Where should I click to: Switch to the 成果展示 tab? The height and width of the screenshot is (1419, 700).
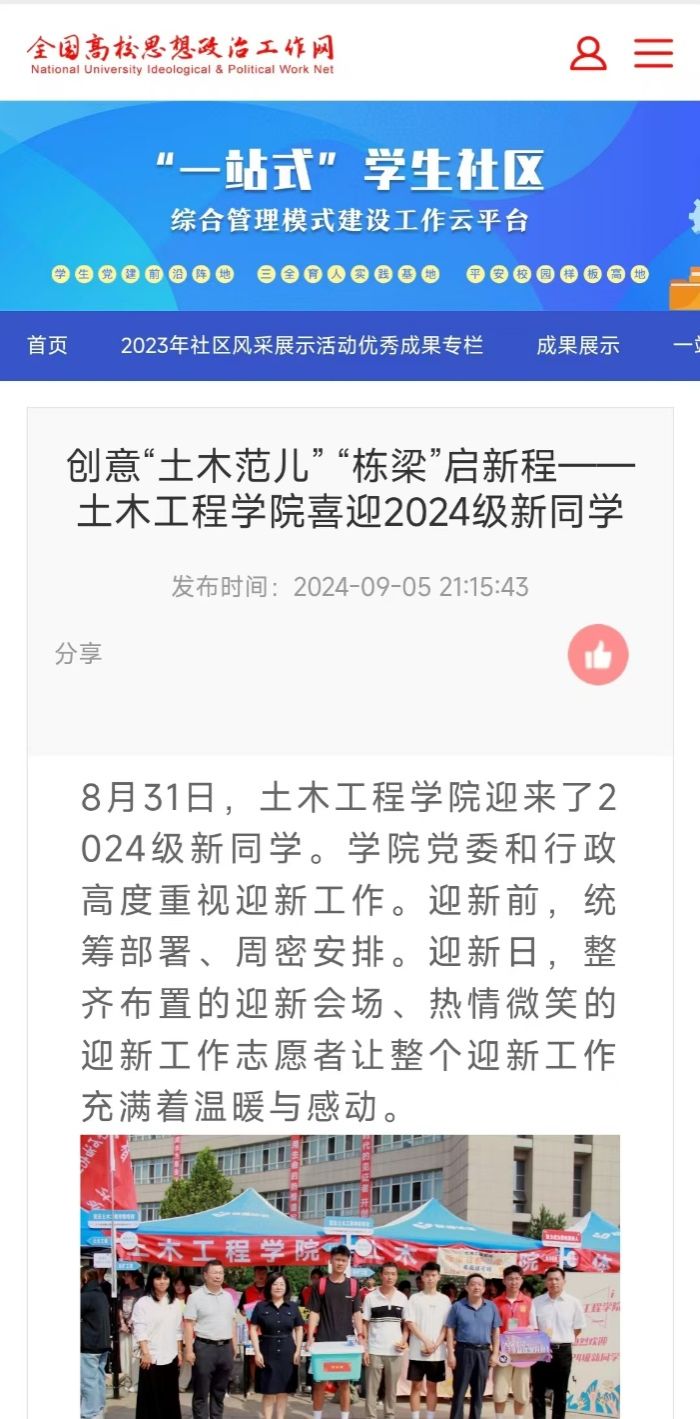(x=578, y=346)
